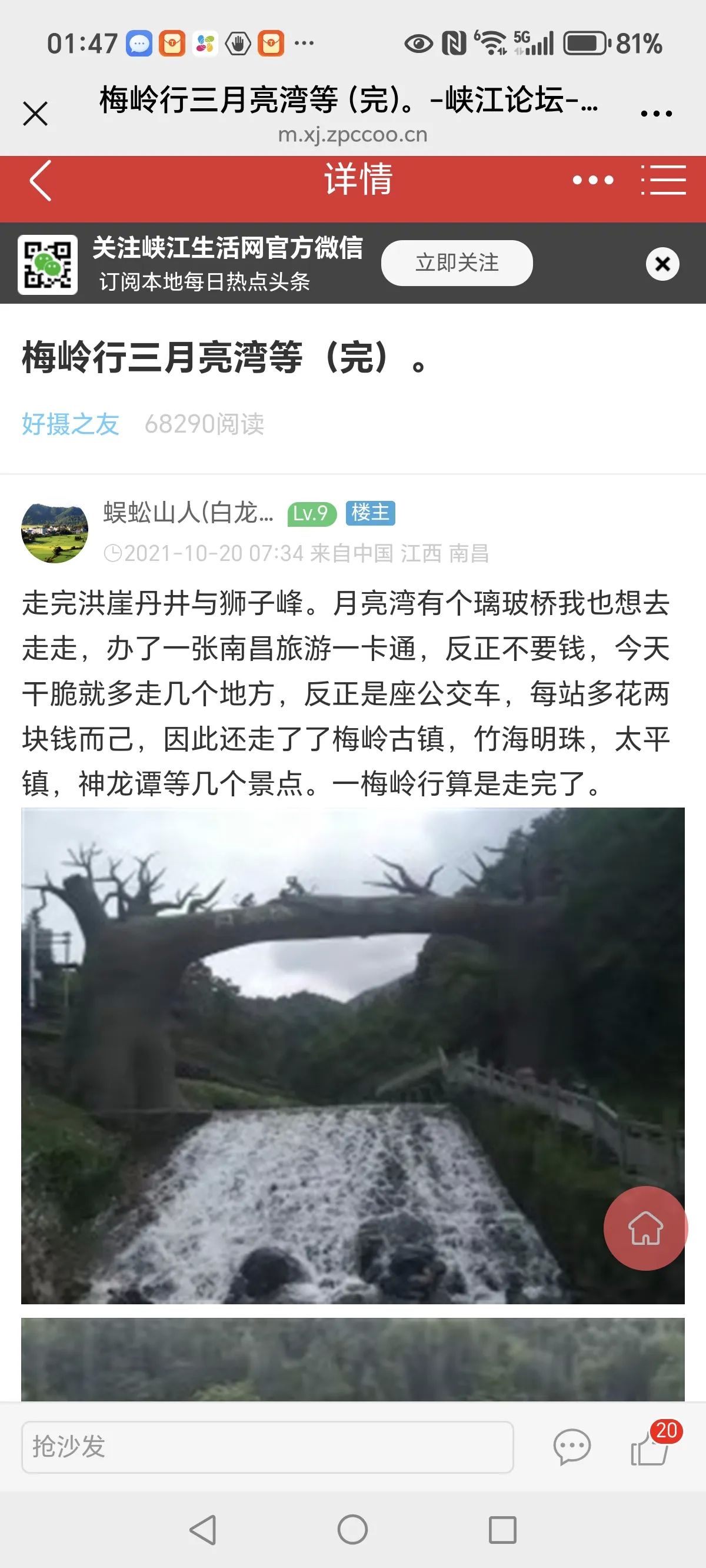View the profile avatar of 蜈蚣山人

(54, 533)
